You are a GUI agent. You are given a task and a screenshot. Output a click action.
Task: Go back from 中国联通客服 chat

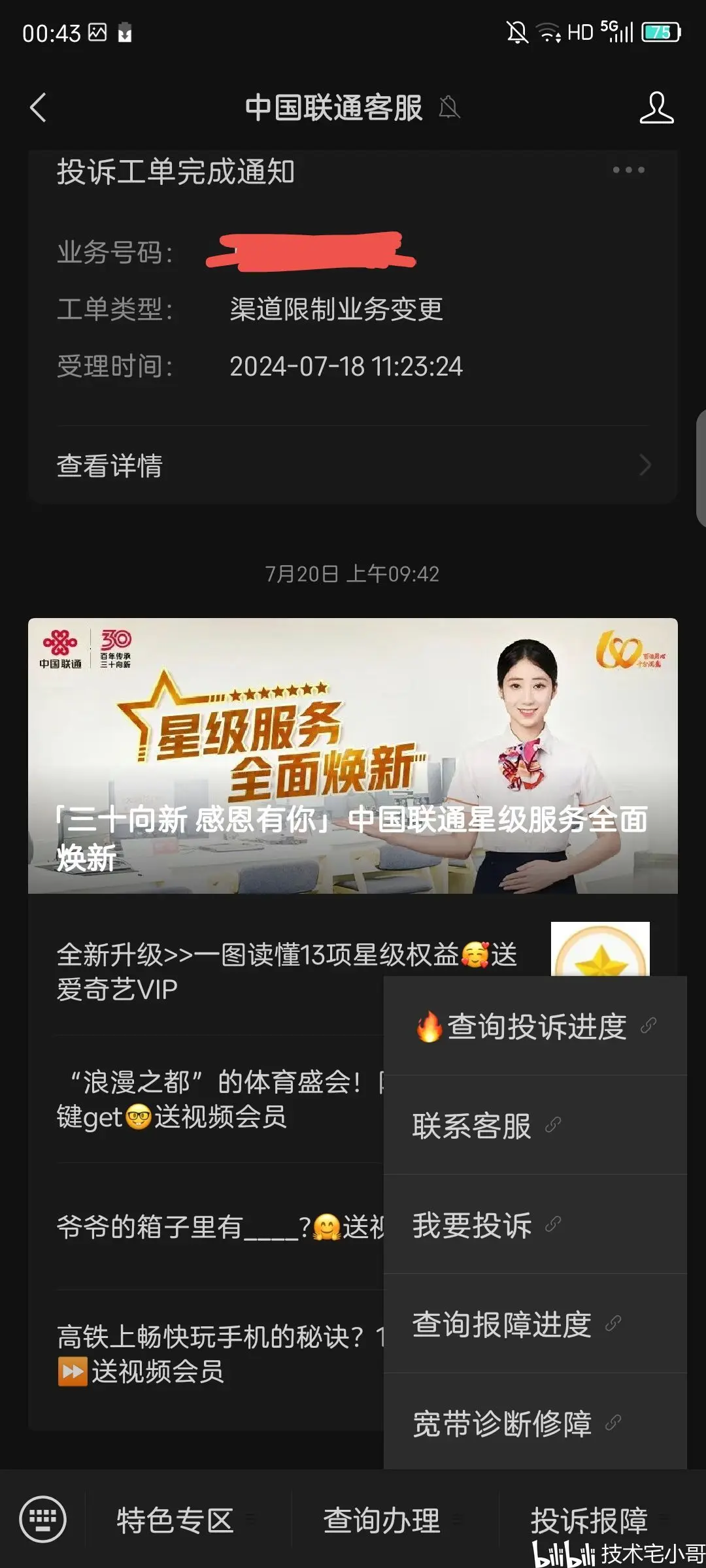tap(39, 108)
